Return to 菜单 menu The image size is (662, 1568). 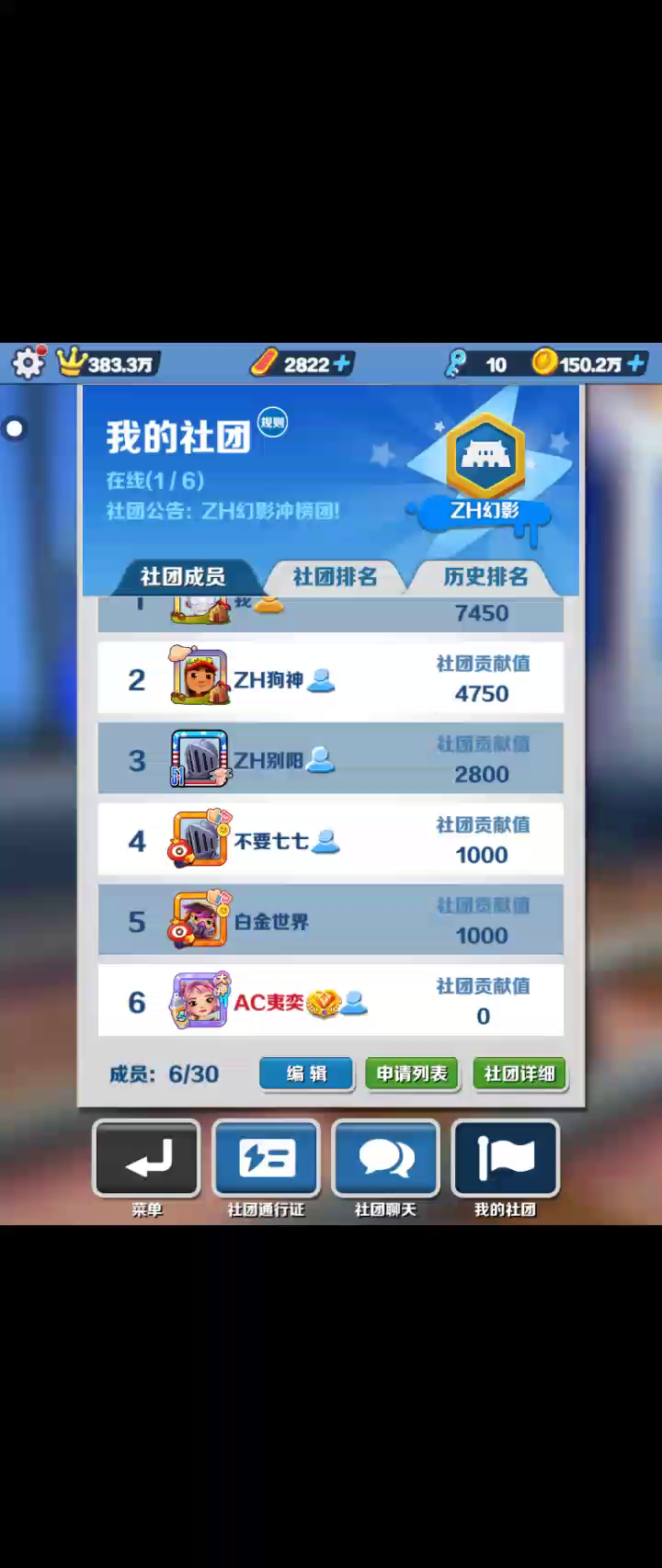click(x=146, y=1159)
